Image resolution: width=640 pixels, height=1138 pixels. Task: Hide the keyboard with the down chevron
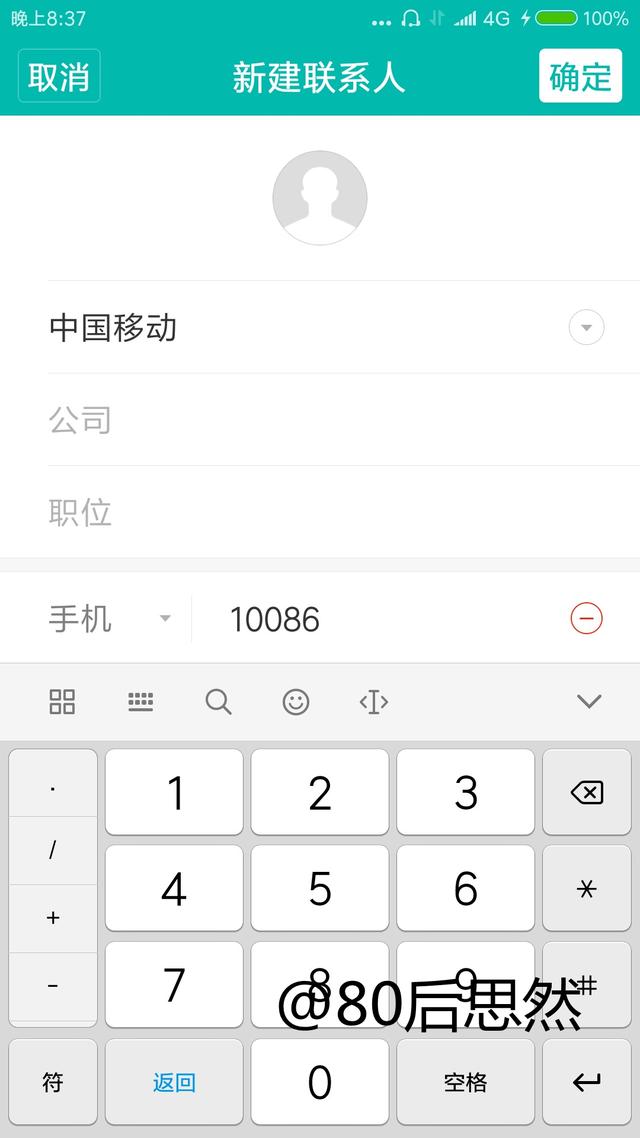pos(588,700)
